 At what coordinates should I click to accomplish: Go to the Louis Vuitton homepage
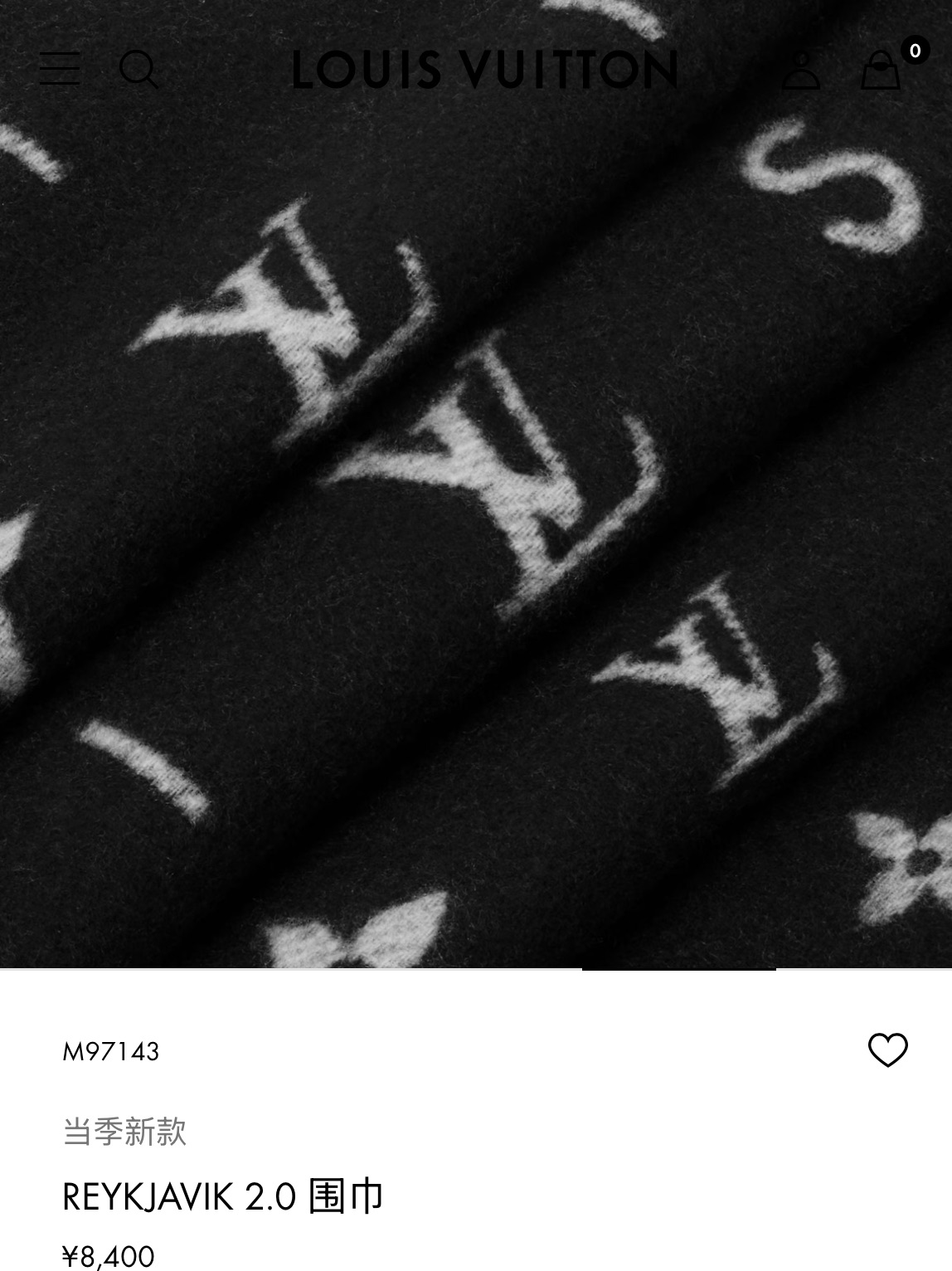[484, 70]
